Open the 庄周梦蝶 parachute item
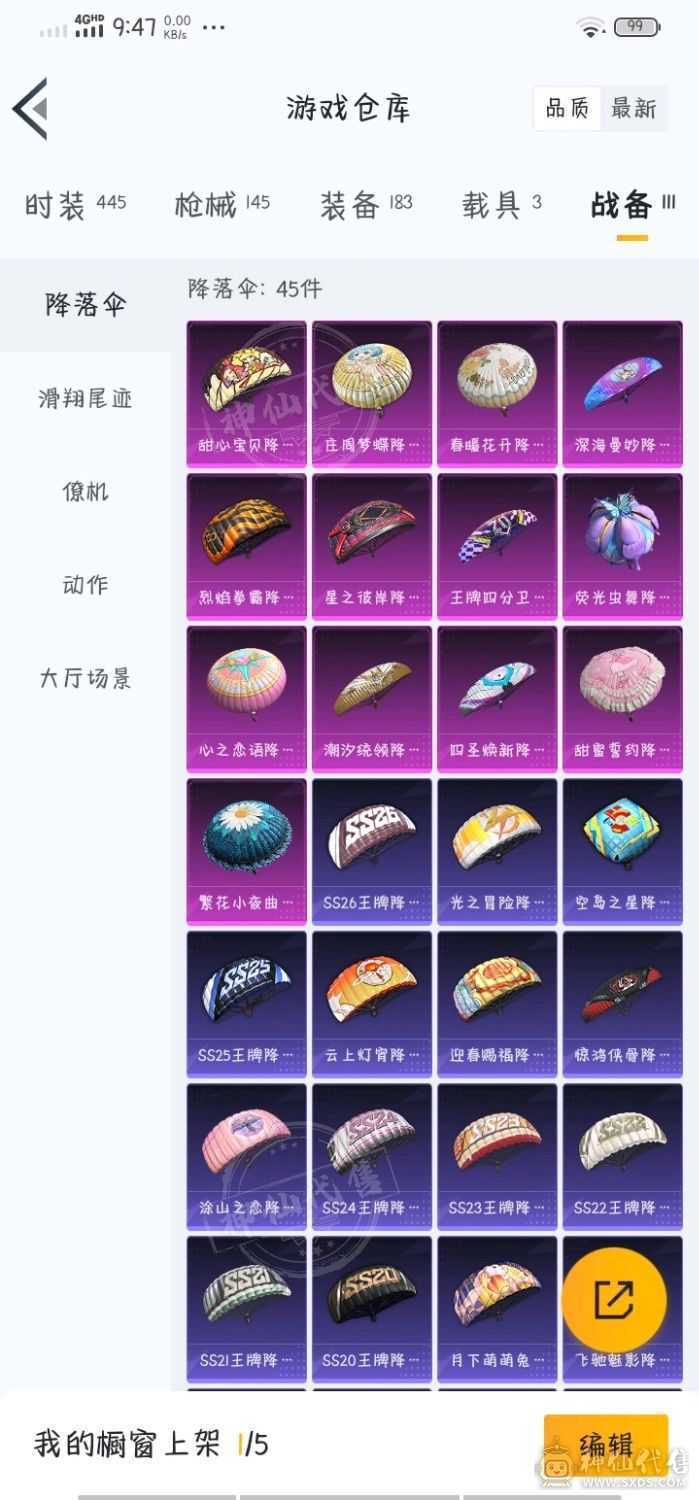The width and height of the screenshot is (699, 1500). coord(372,394)
